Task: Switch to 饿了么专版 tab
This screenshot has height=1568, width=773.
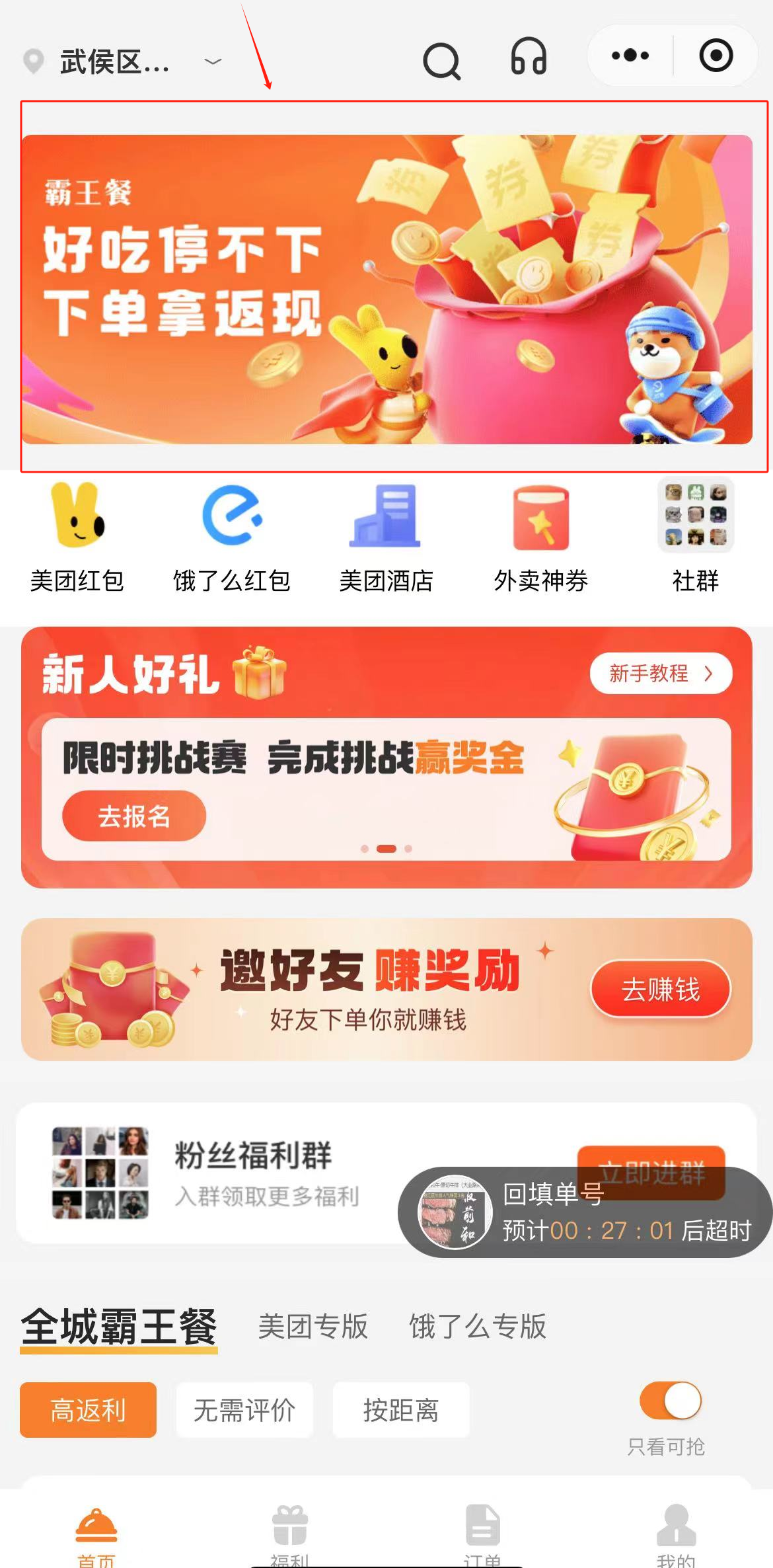Action: tap(478, 1326)
